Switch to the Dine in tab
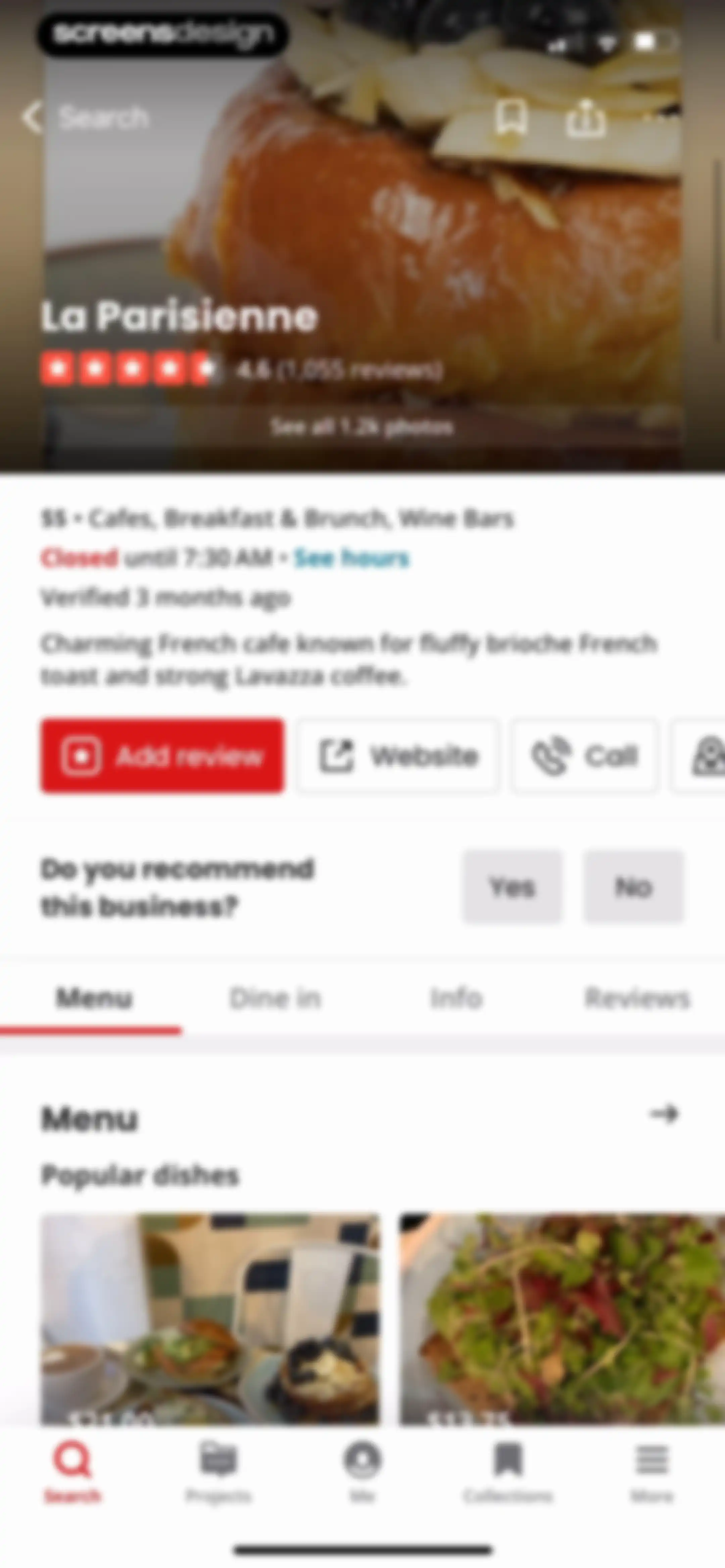The height and width of the screenshot is (1568, 725). [x=275, y=998]
